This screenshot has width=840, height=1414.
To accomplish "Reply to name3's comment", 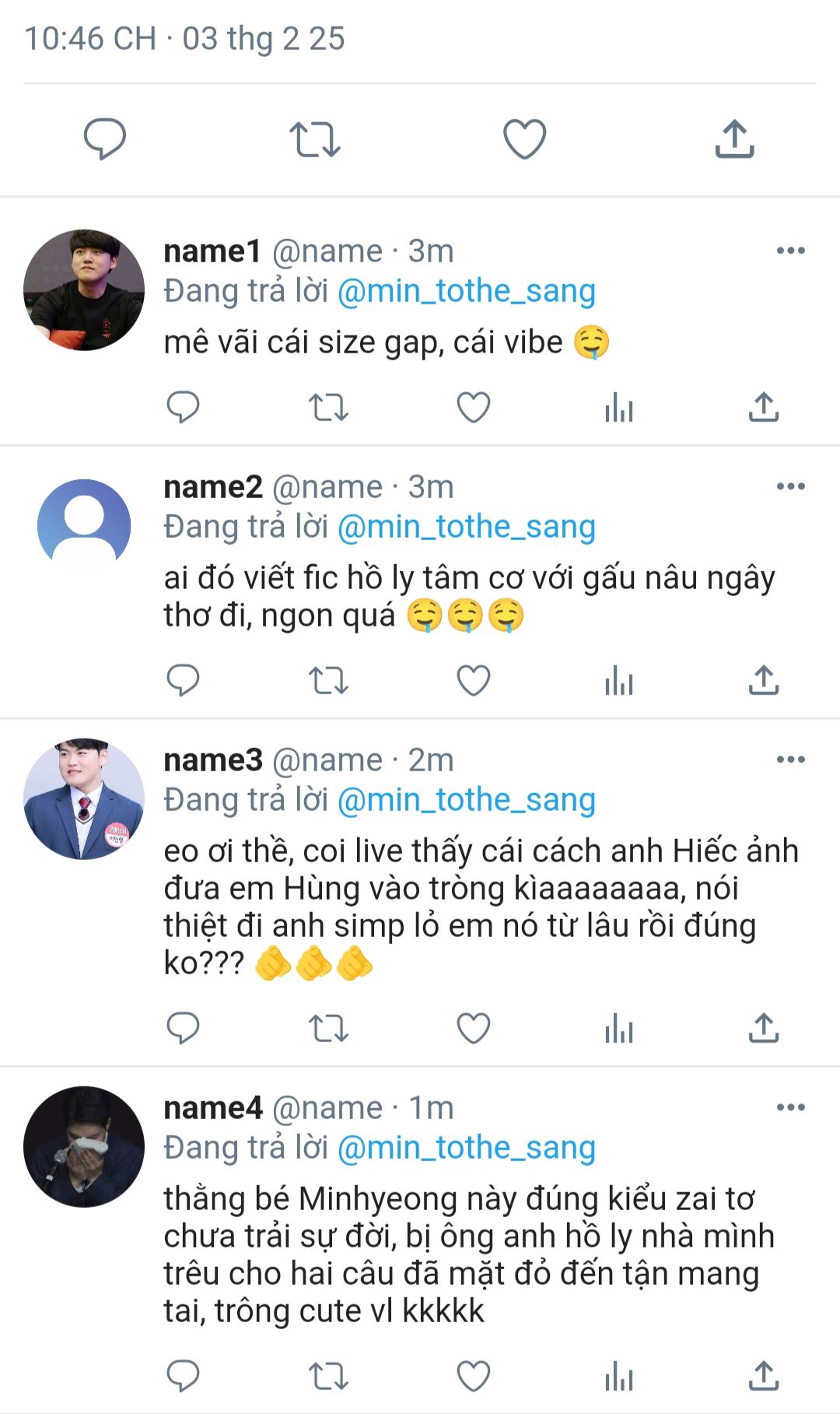I will (184, 1028).
